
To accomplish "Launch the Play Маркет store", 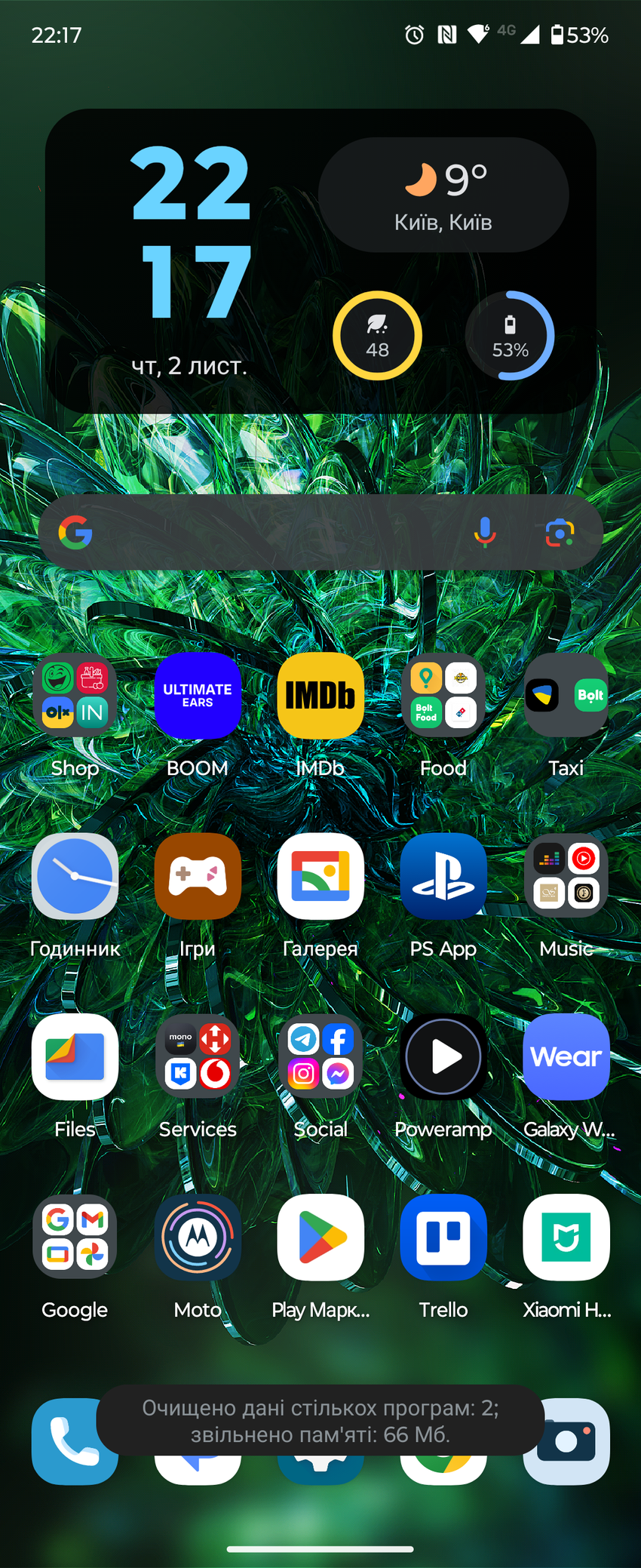I will pos(320,1237).
